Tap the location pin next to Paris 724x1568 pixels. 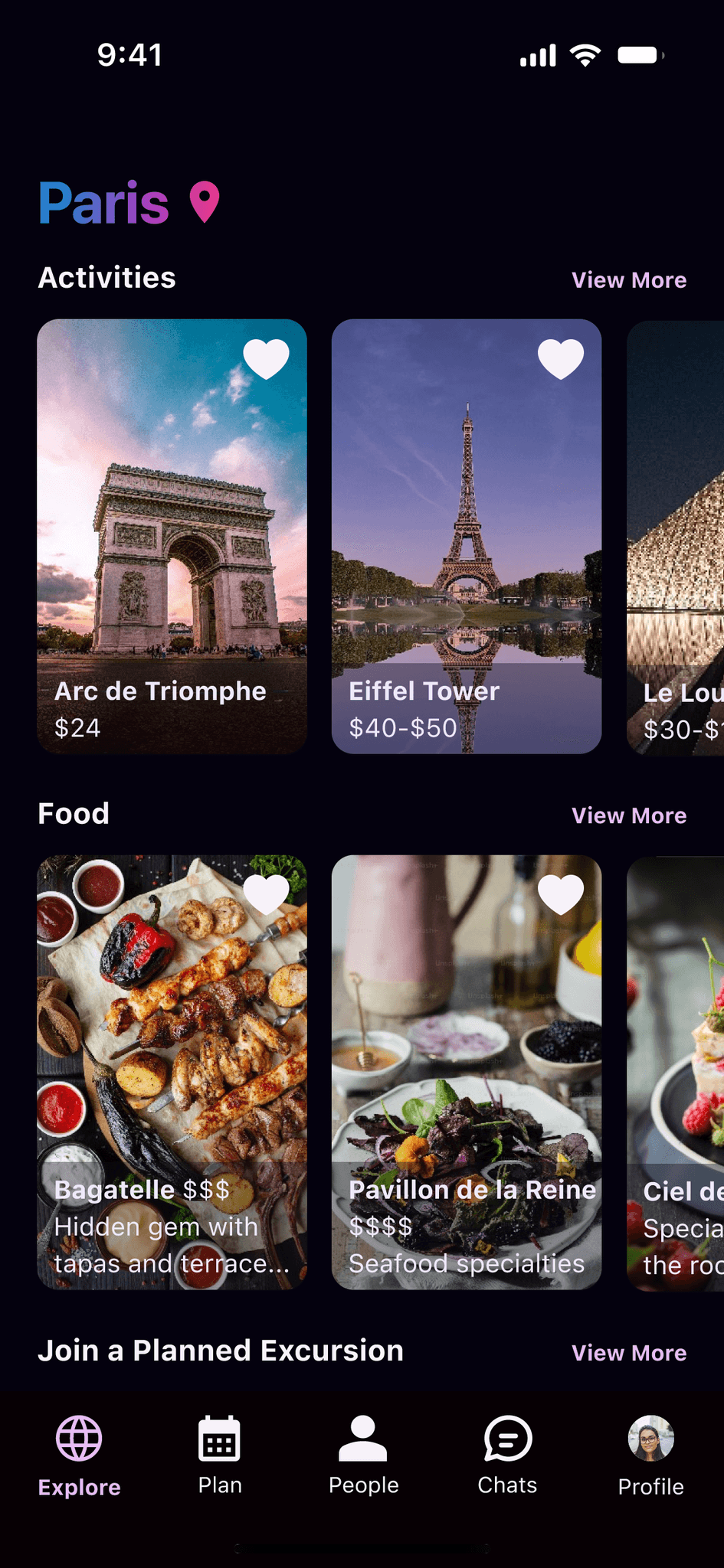[205, 202]
